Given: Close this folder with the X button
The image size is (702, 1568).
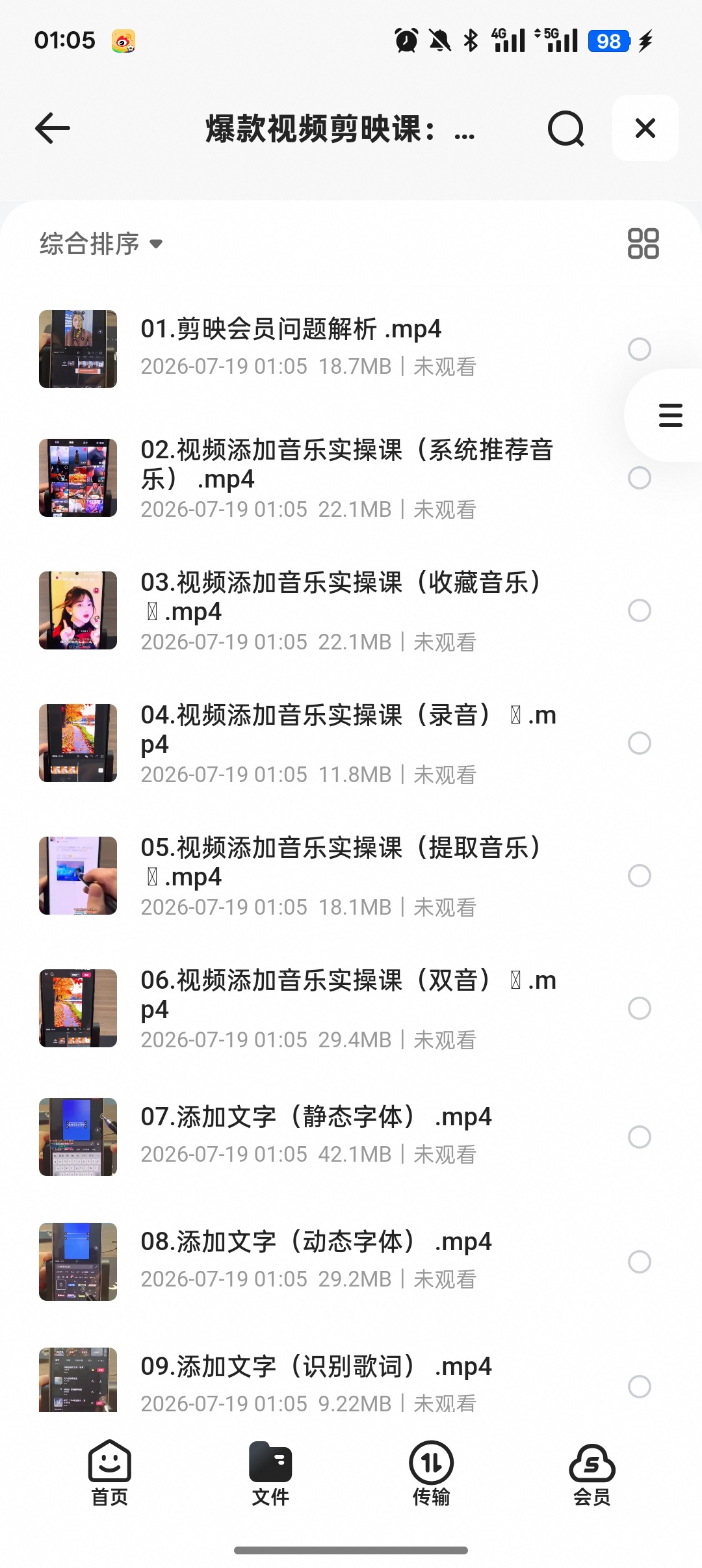Looking at the screenshot, I should click(645, 128).
